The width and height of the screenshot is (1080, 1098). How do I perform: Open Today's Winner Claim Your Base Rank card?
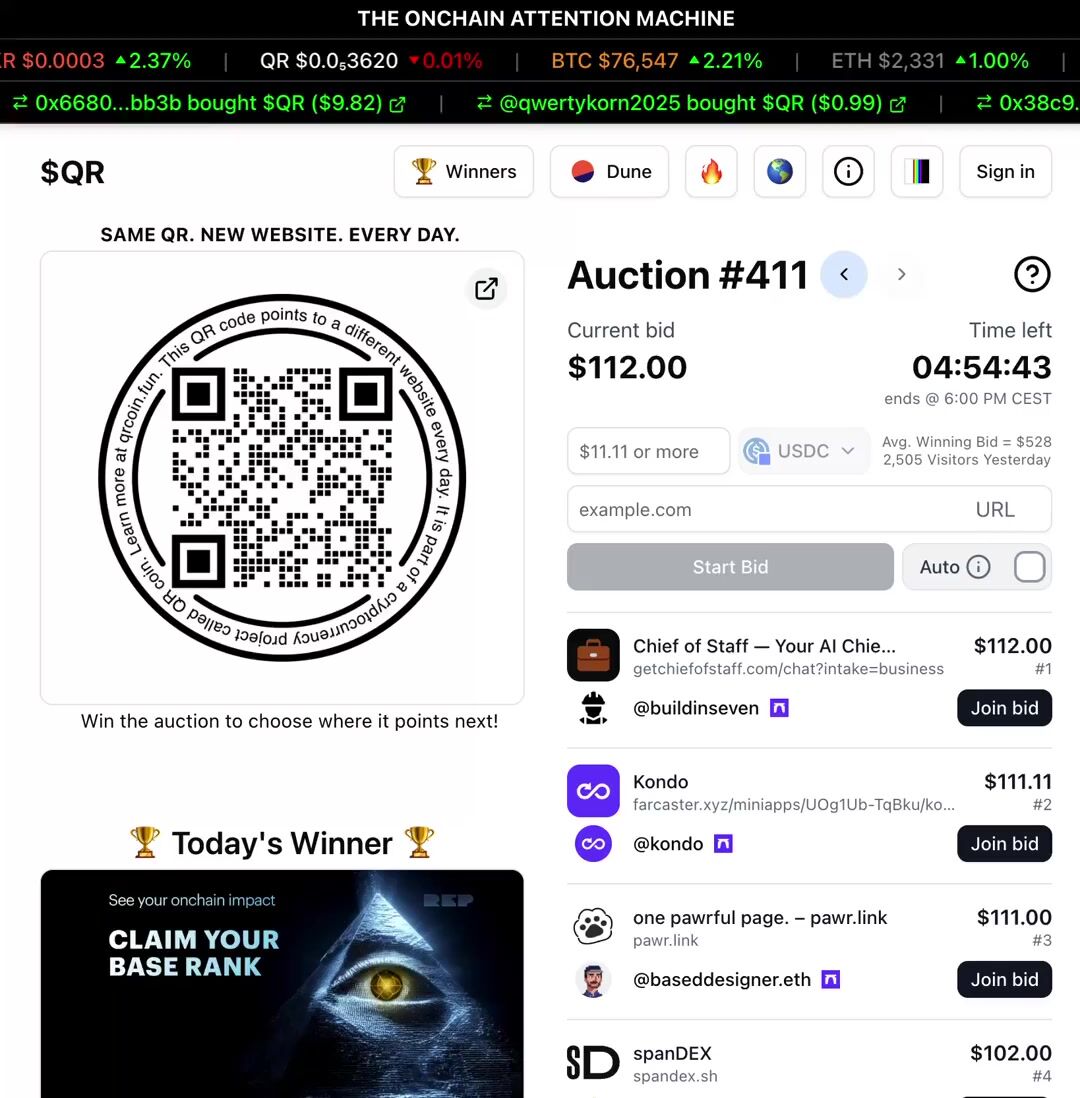[282, 983]
